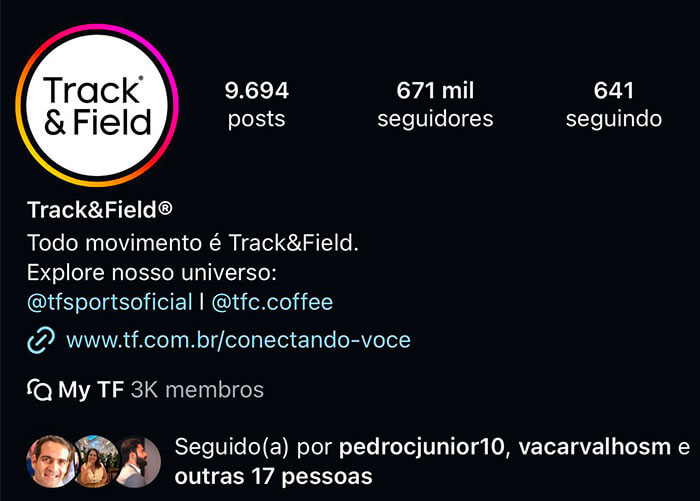Visit the @tfsportsoficial profile mention
This screenshot has width=700, height=501.
coord(110,302)
